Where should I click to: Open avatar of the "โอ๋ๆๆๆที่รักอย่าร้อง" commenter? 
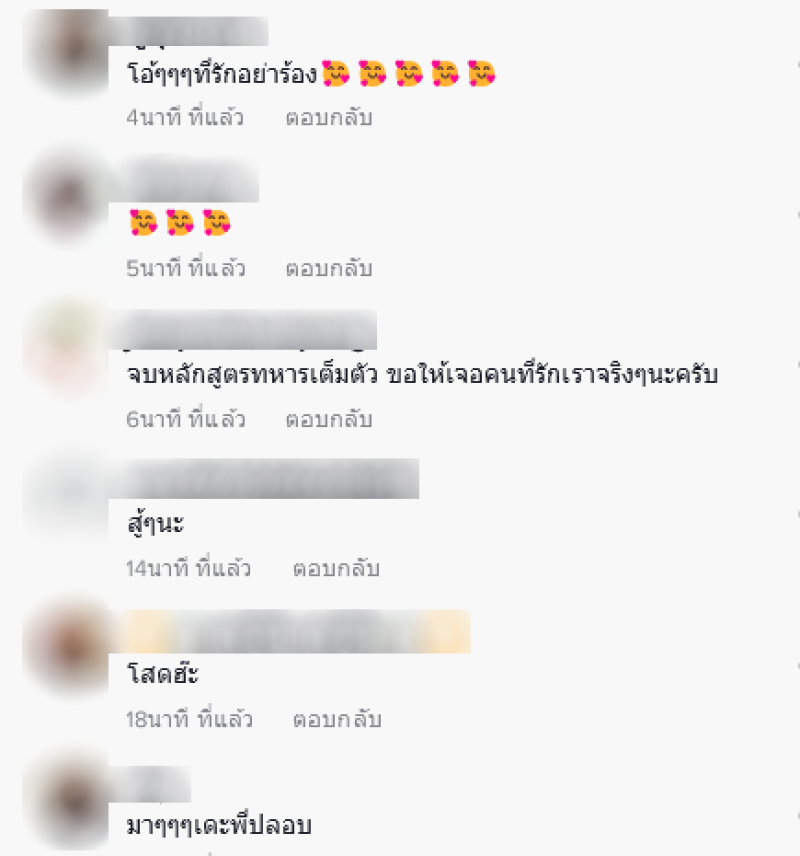pos(66,50)
